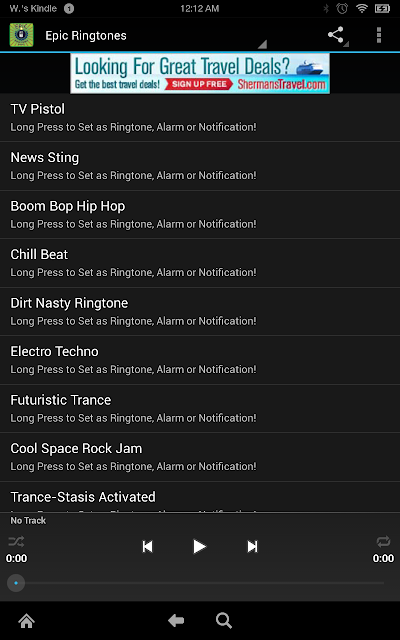Open the overflow menu
This screenshot has height=640, width=400.
coord(379,35)
